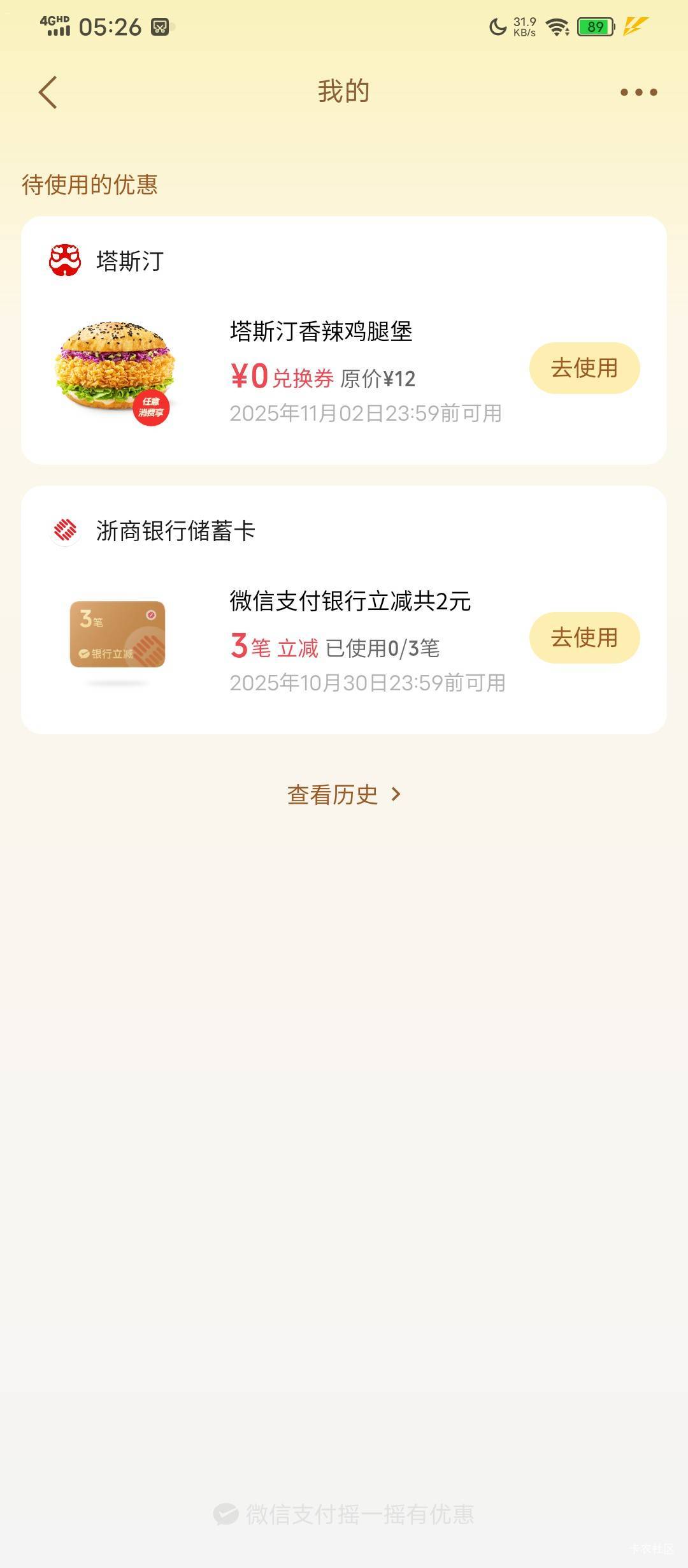Open the three-dot overflow menu

coord(638,92)
